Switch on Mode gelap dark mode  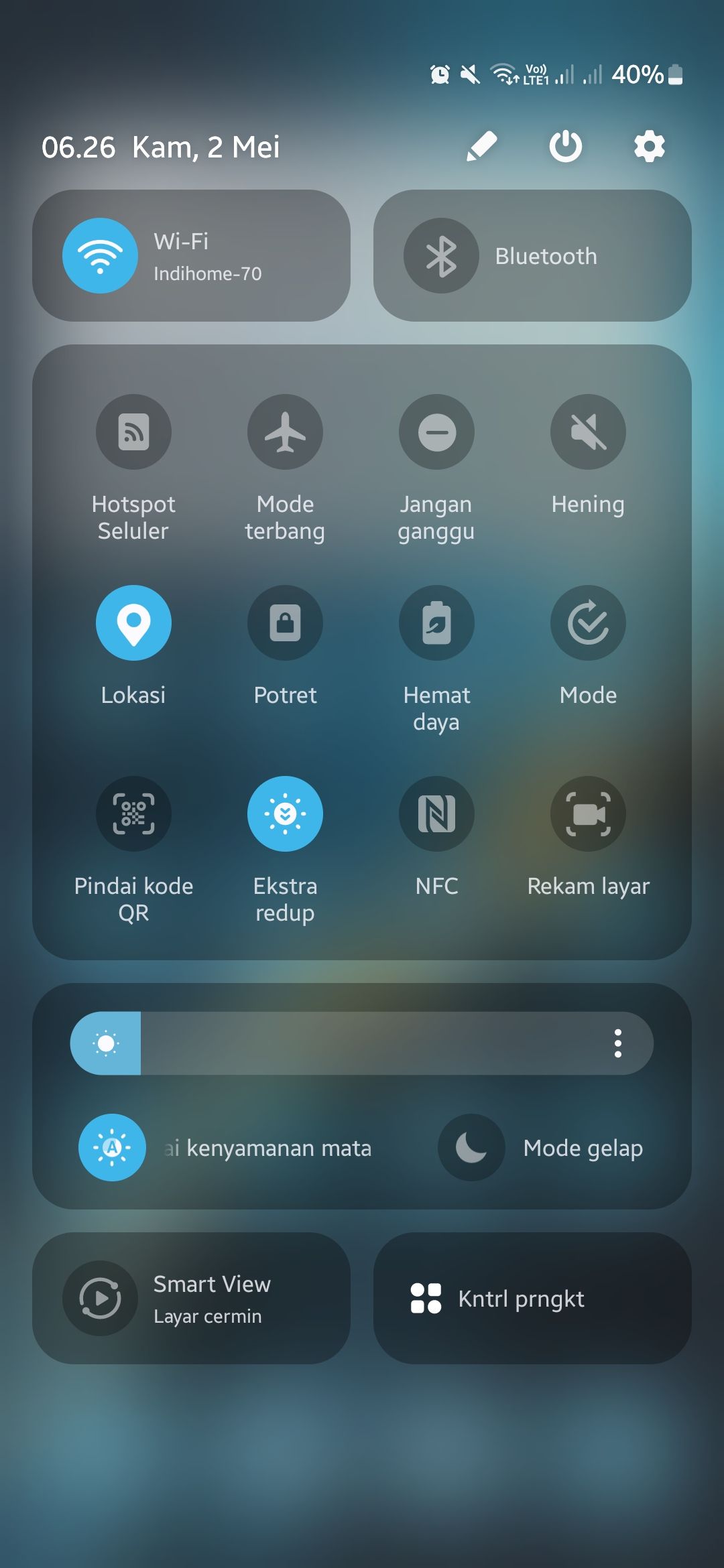pyautogui.click(x=470, y=1148)
